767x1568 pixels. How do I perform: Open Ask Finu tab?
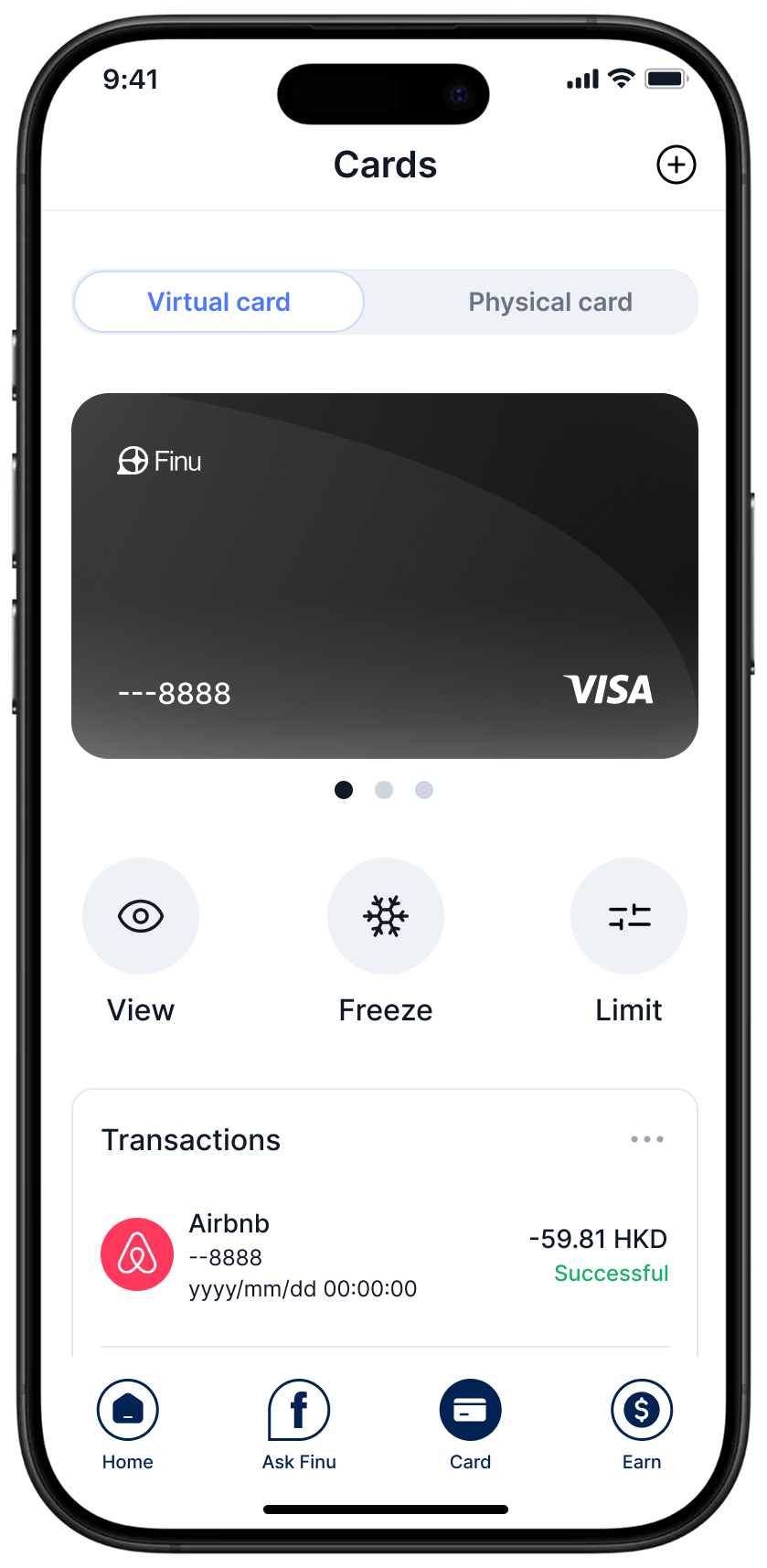click(299, 1423)
